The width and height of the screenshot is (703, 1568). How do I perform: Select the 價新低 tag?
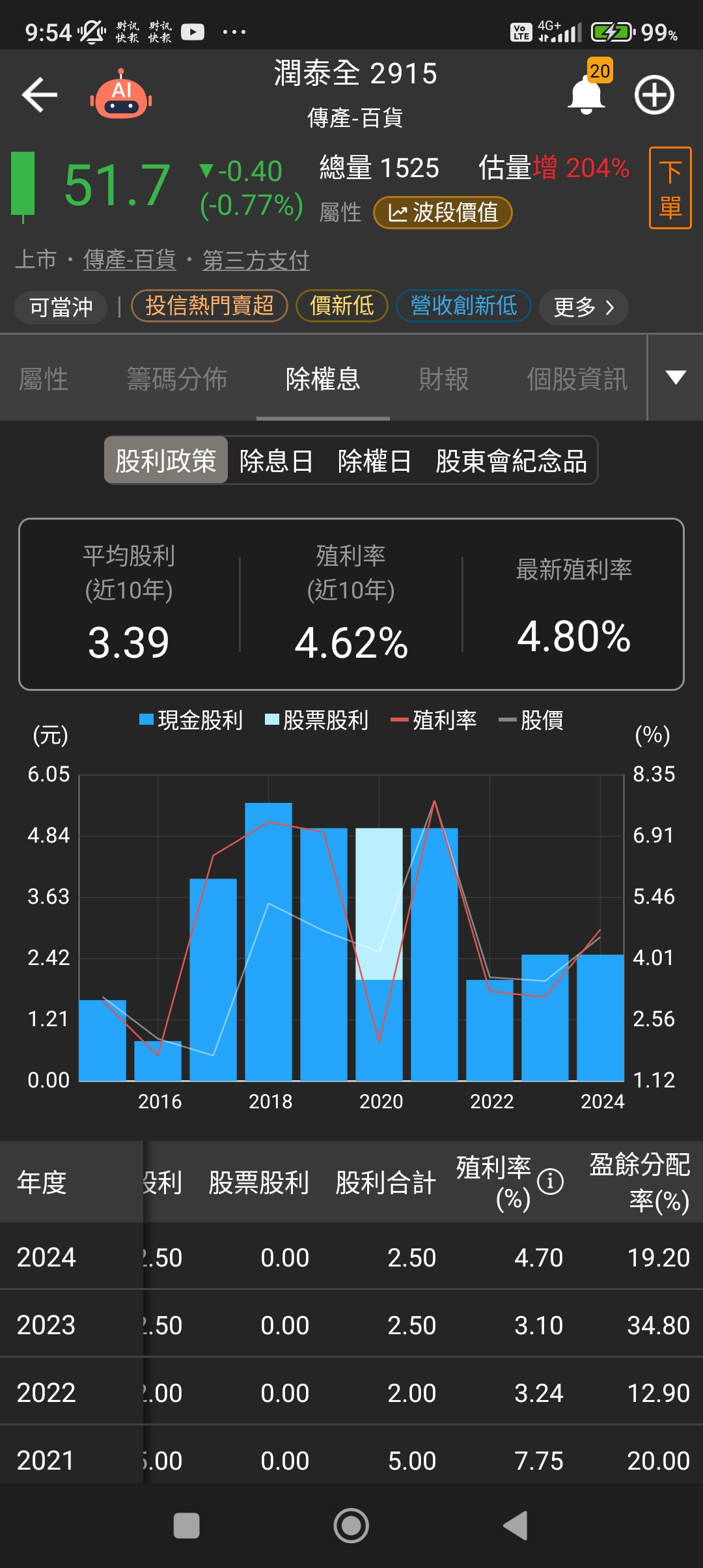click(x=342, y=306)
